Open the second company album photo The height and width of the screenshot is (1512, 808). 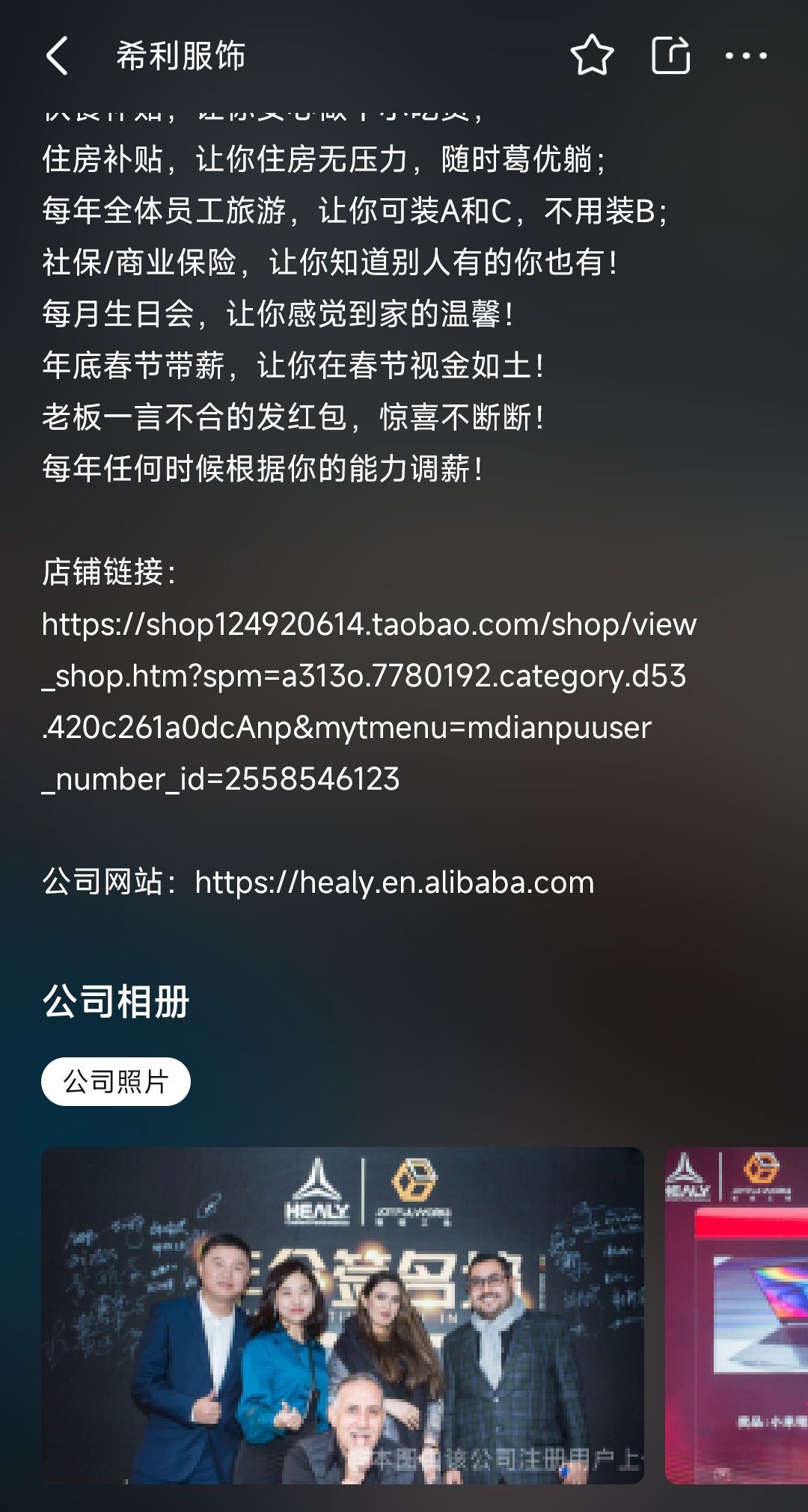click(x=736, y=1315)
